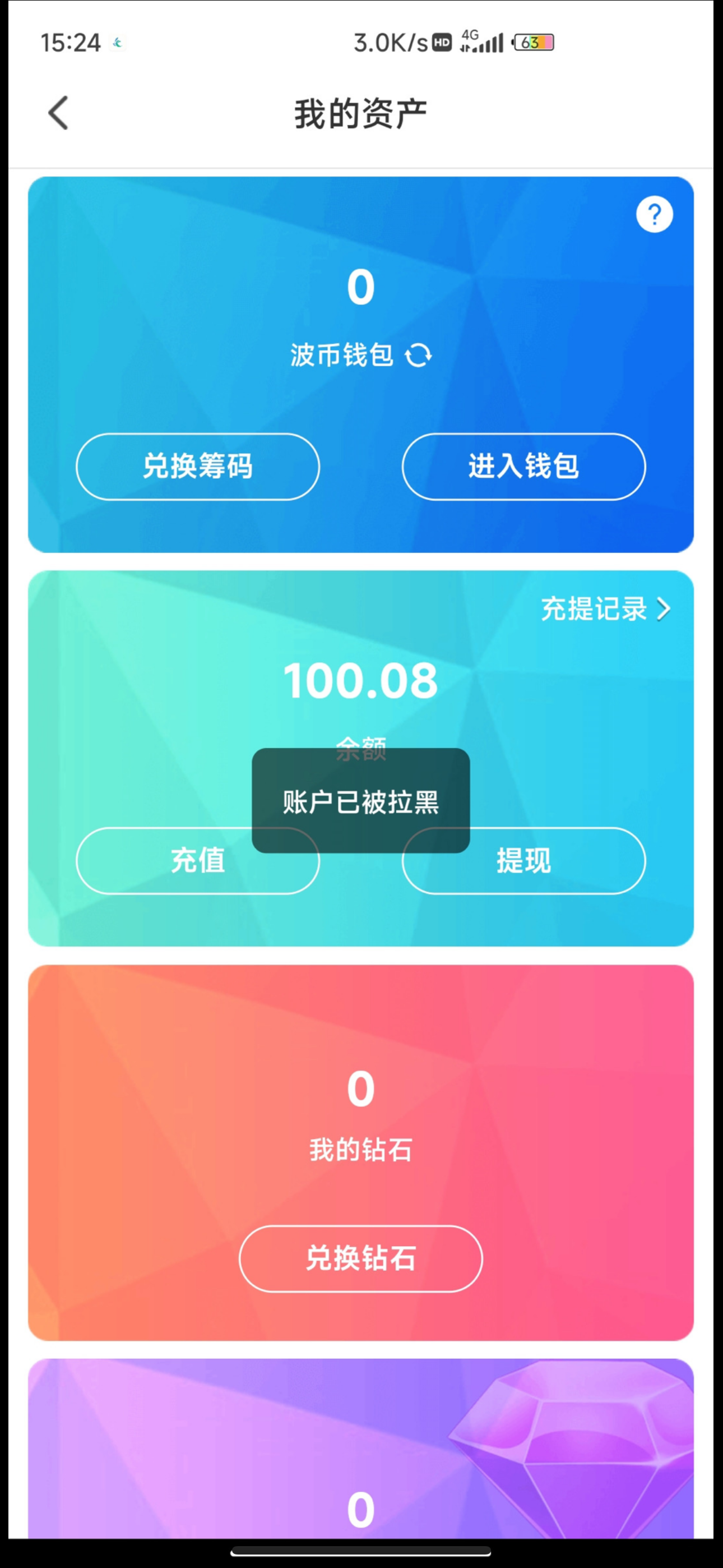View 充提记录 history
The width and height of the screenshot is (723, 1568).
coord(604,608)
